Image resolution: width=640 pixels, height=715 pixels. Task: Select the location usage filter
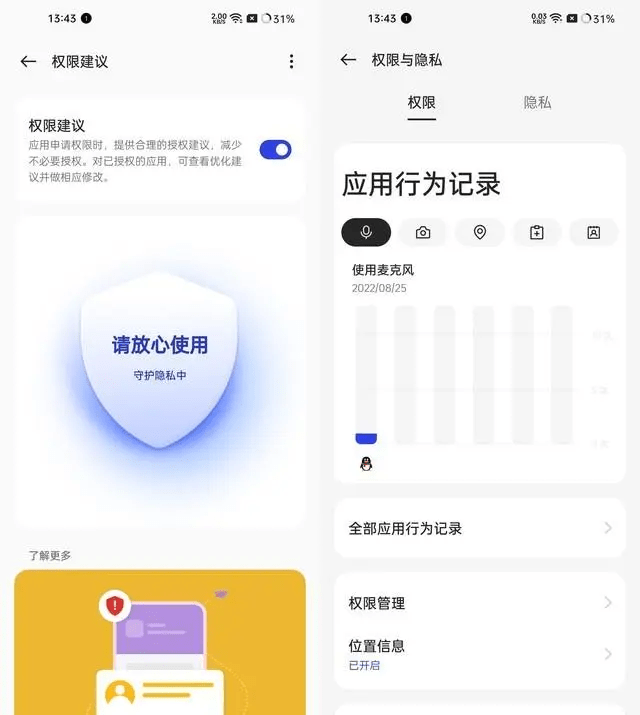(x=480, y=232)
